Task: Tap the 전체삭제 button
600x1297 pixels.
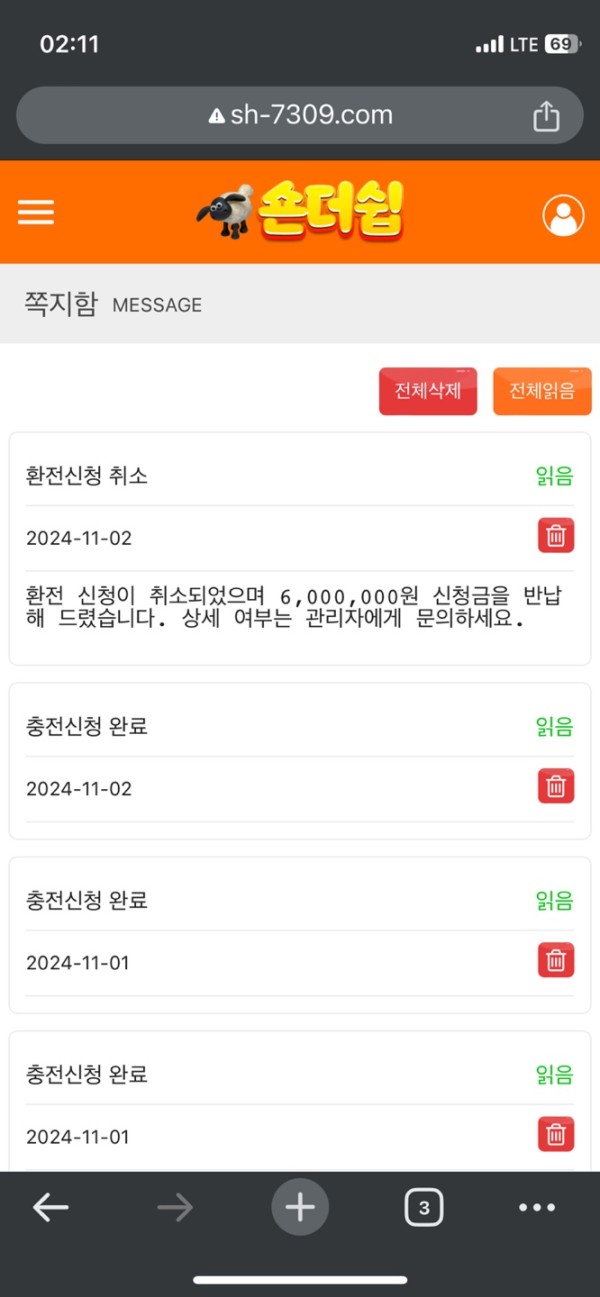Action: point(428,391)
